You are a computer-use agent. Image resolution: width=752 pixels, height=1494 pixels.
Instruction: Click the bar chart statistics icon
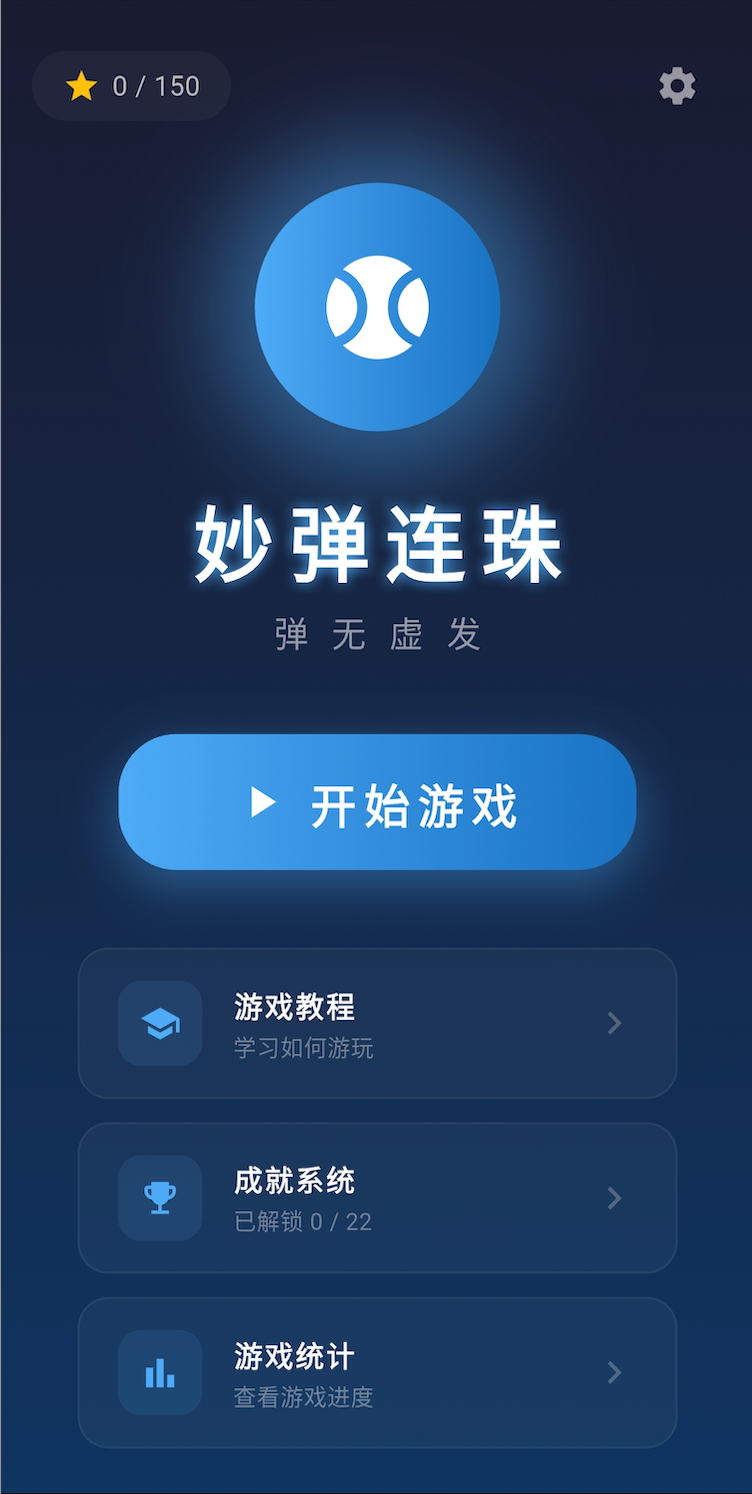(159, 1372)
